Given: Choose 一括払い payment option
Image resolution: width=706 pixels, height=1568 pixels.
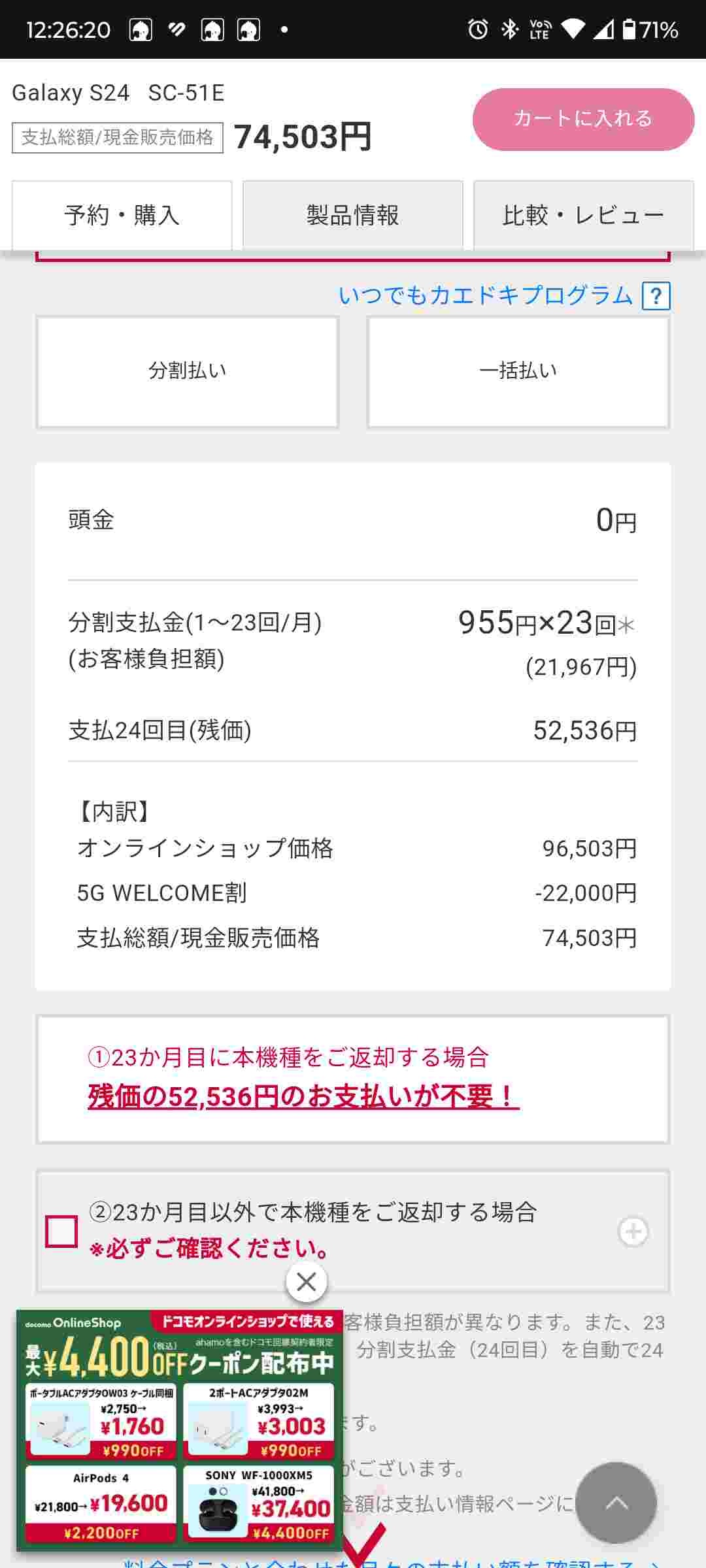Looking at the screenshot, I should click(x=518, y=371).
